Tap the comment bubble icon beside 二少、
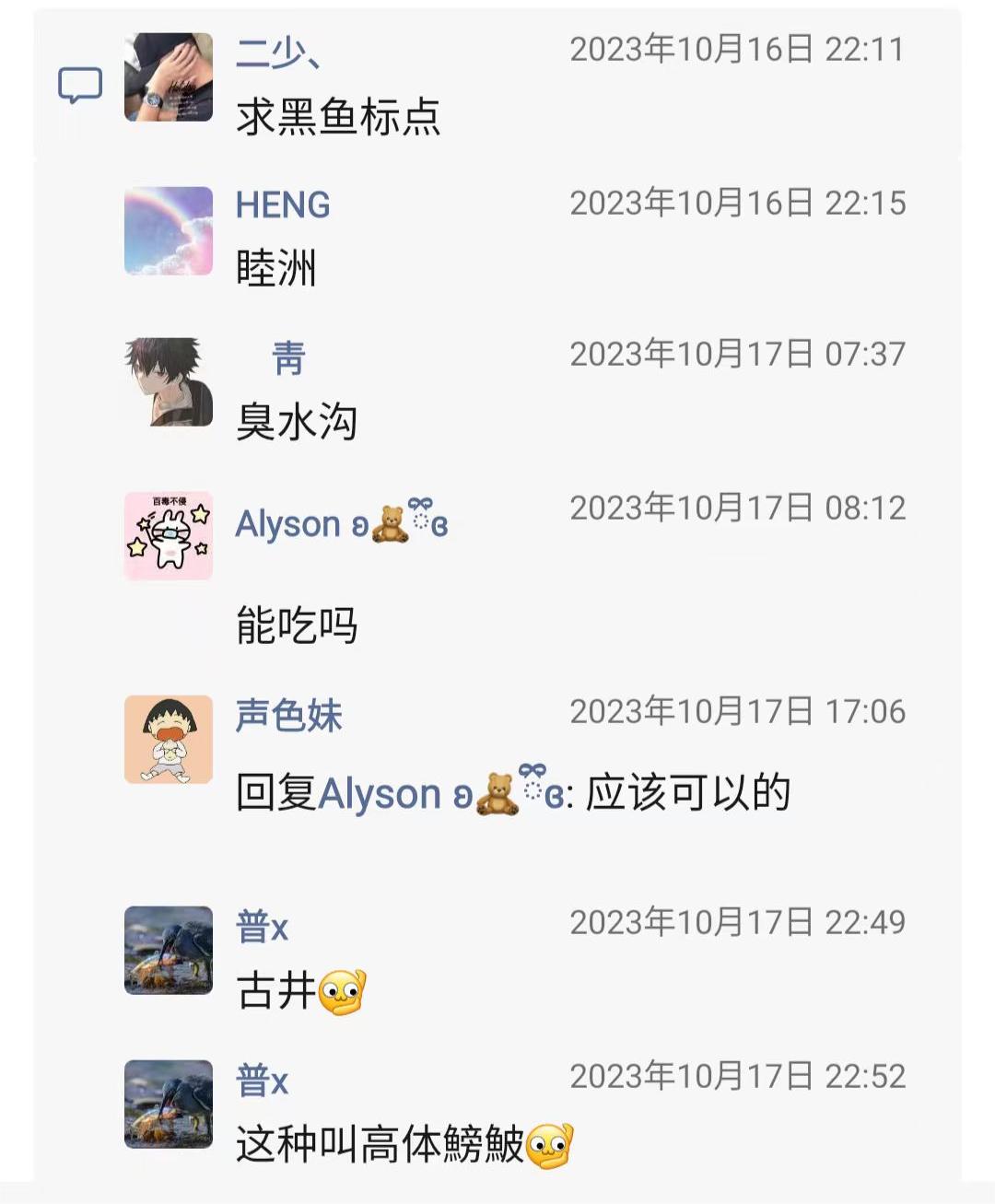Viewport: 995px width, 1204px height. 80,86
